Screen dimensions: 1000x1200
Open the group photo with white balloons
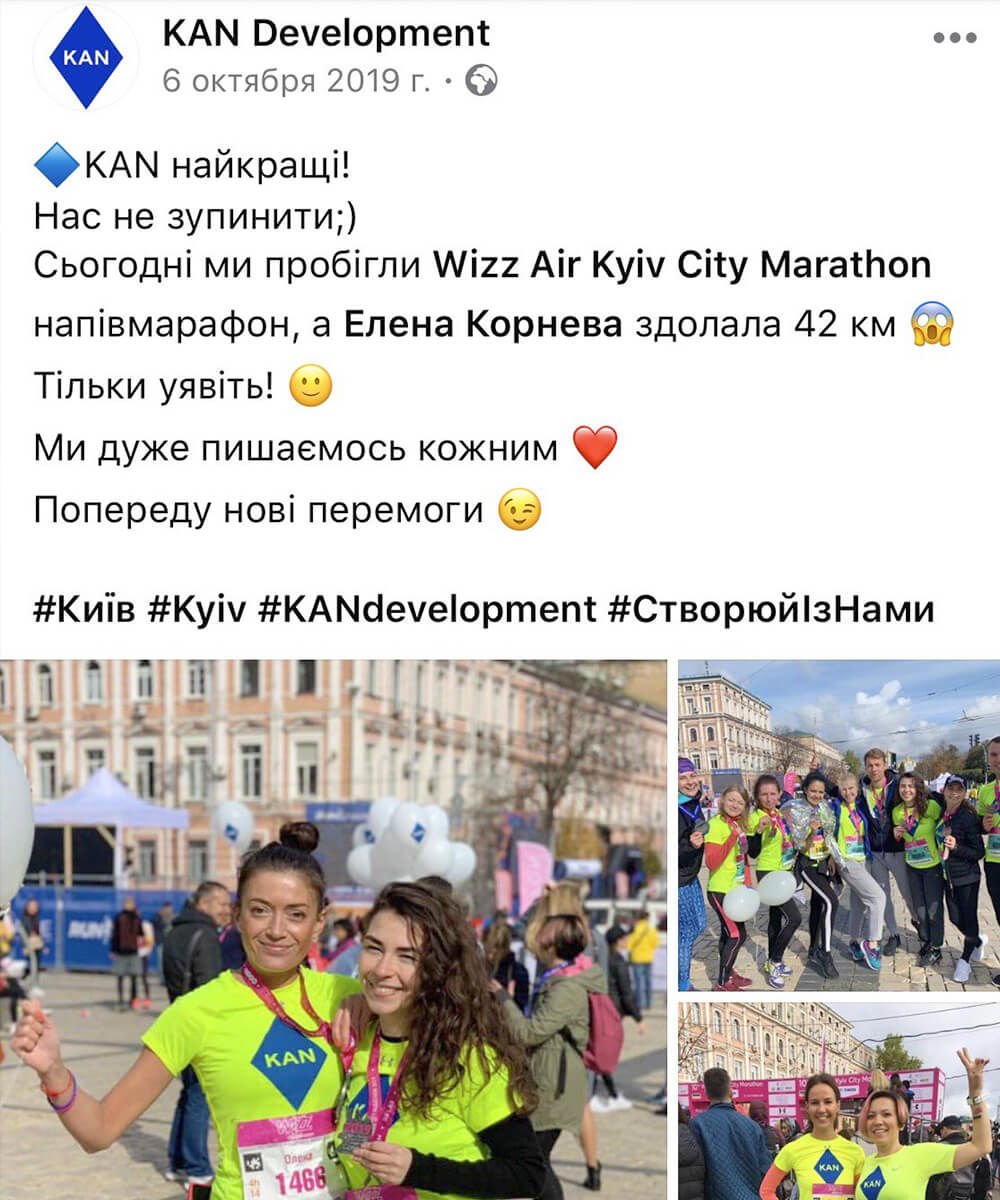839,825
